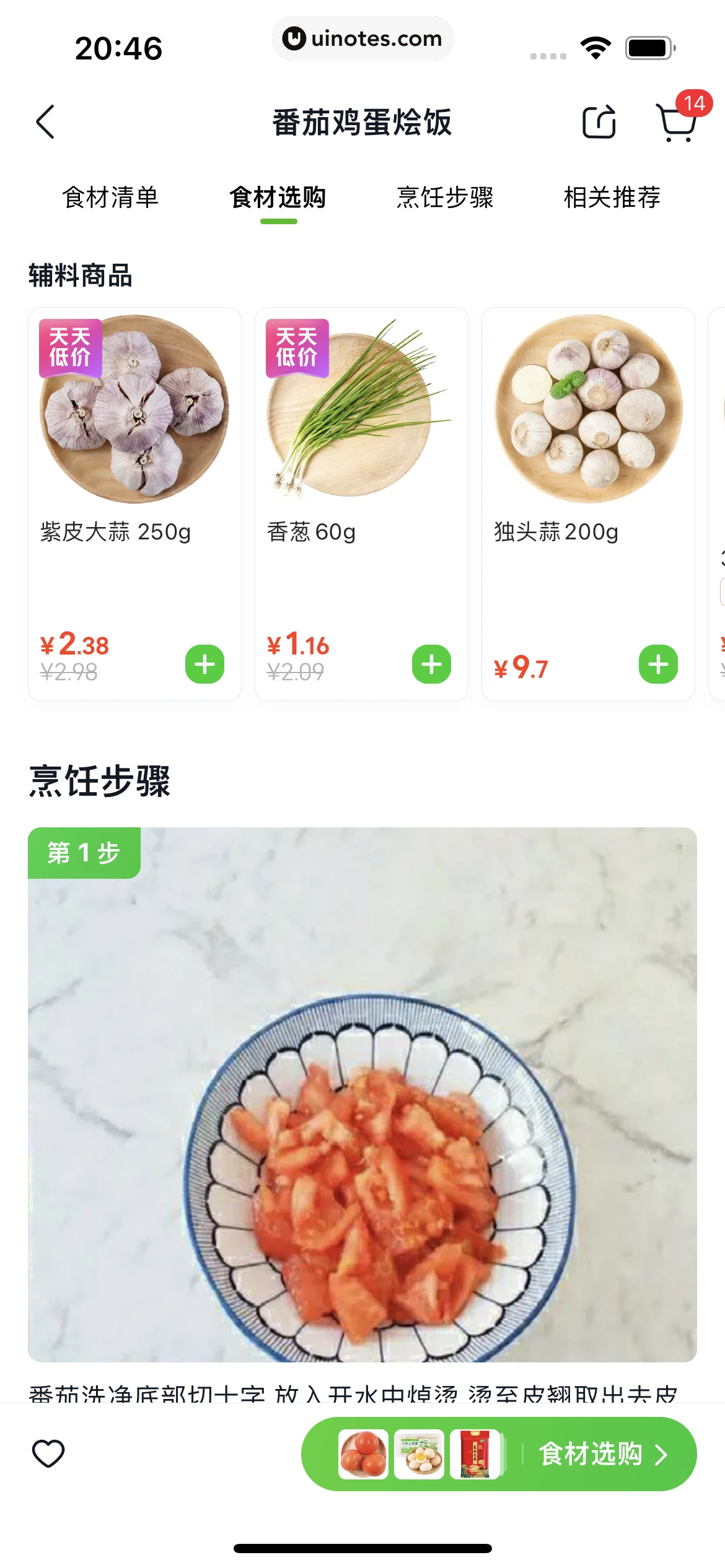Select the 食材选购 tab
This screenshot has height=1568, width=725.
pyautogui.click(x=278, y=198)
